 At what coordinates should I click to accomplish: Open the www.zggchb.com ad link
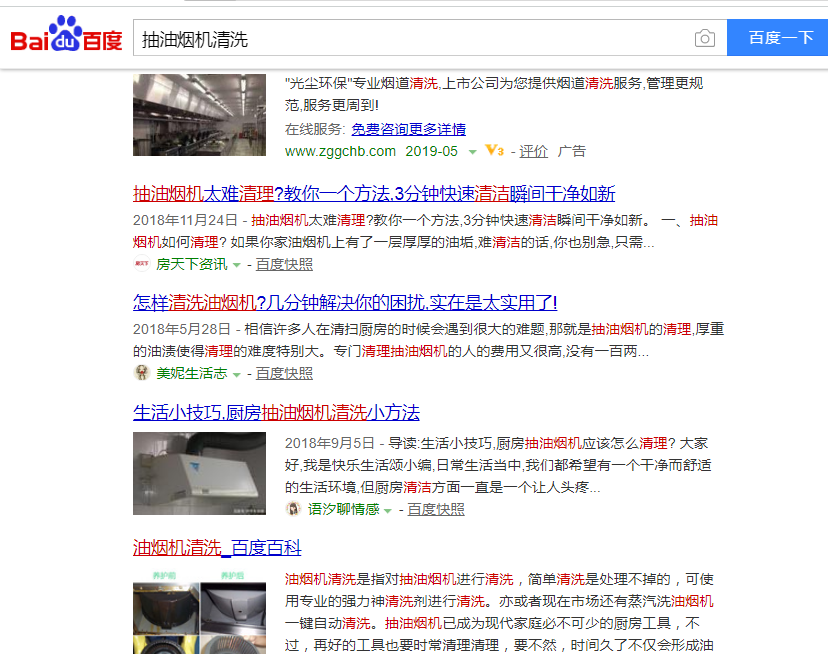tap(340, 151)
